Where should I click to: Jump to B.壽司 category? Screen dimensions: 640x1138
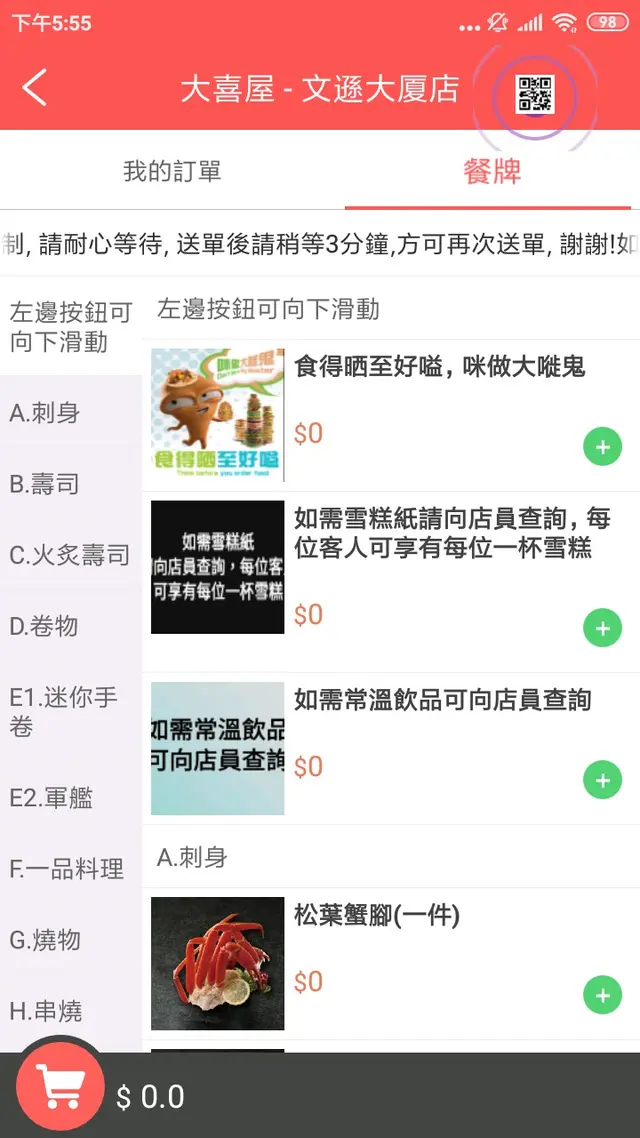71,484
